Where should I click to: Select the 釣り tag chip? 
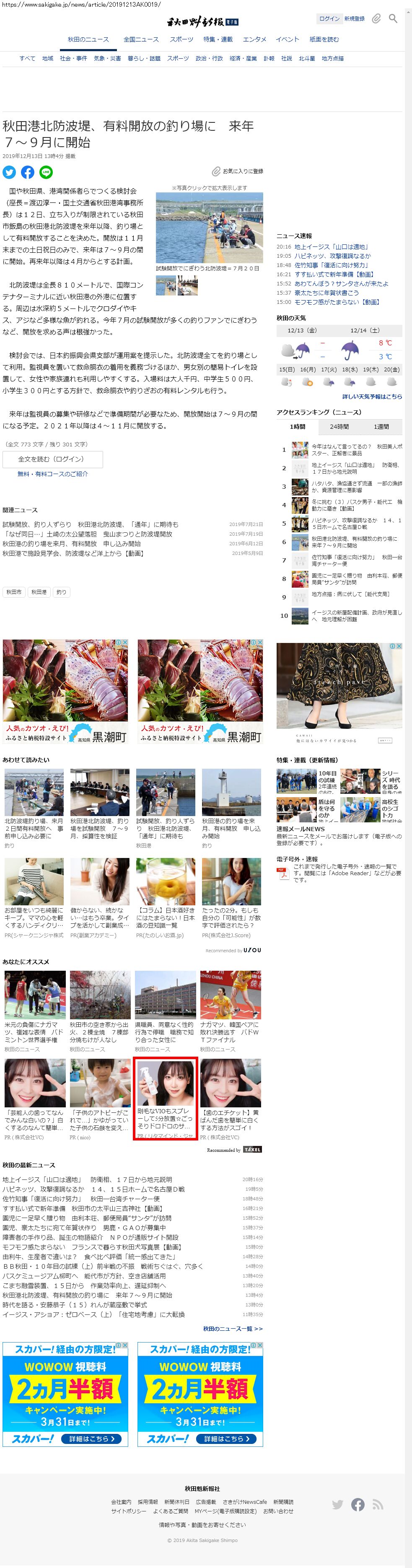click(x=62, y=592)
